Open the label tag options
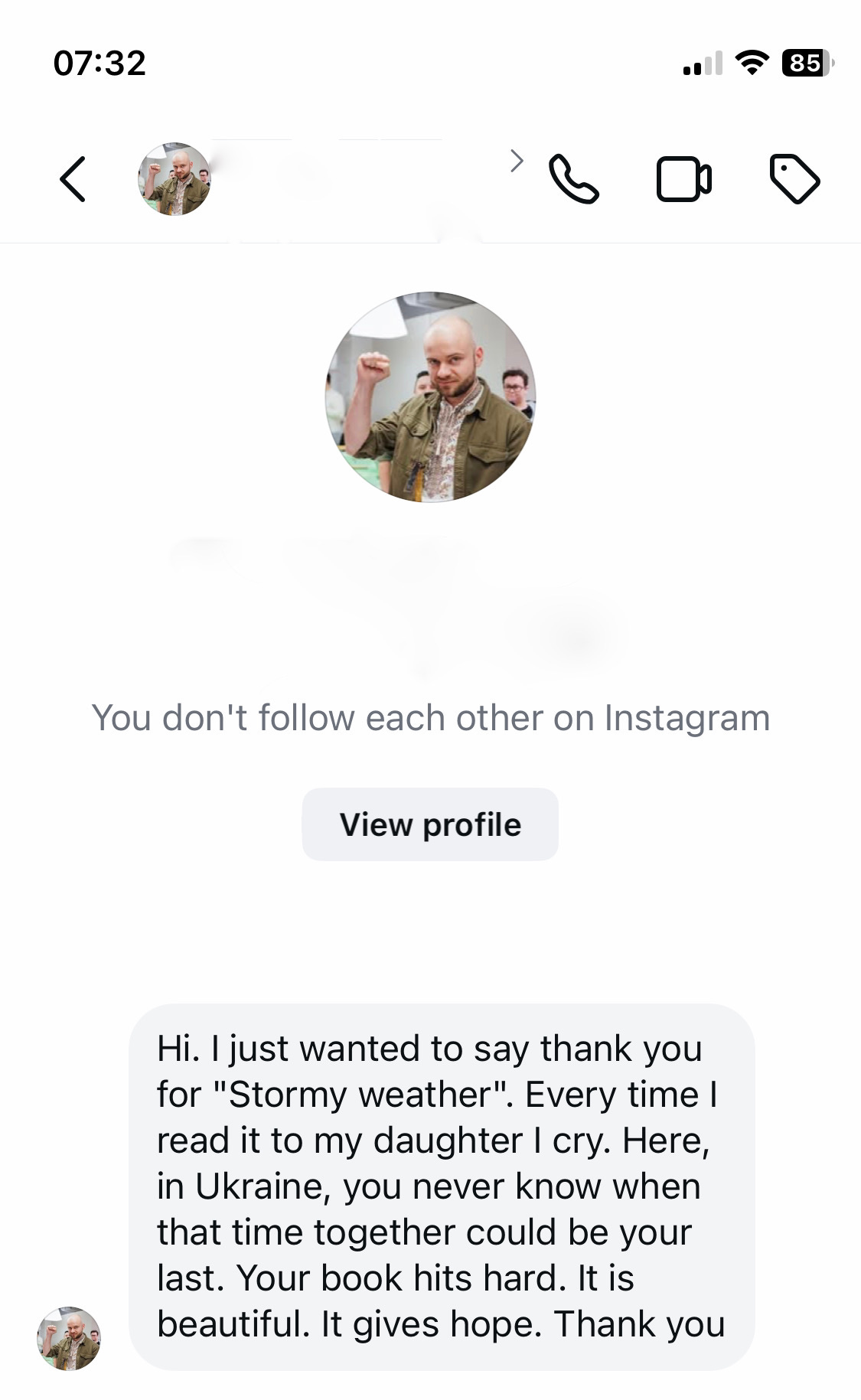 click(x=794, y=179)
